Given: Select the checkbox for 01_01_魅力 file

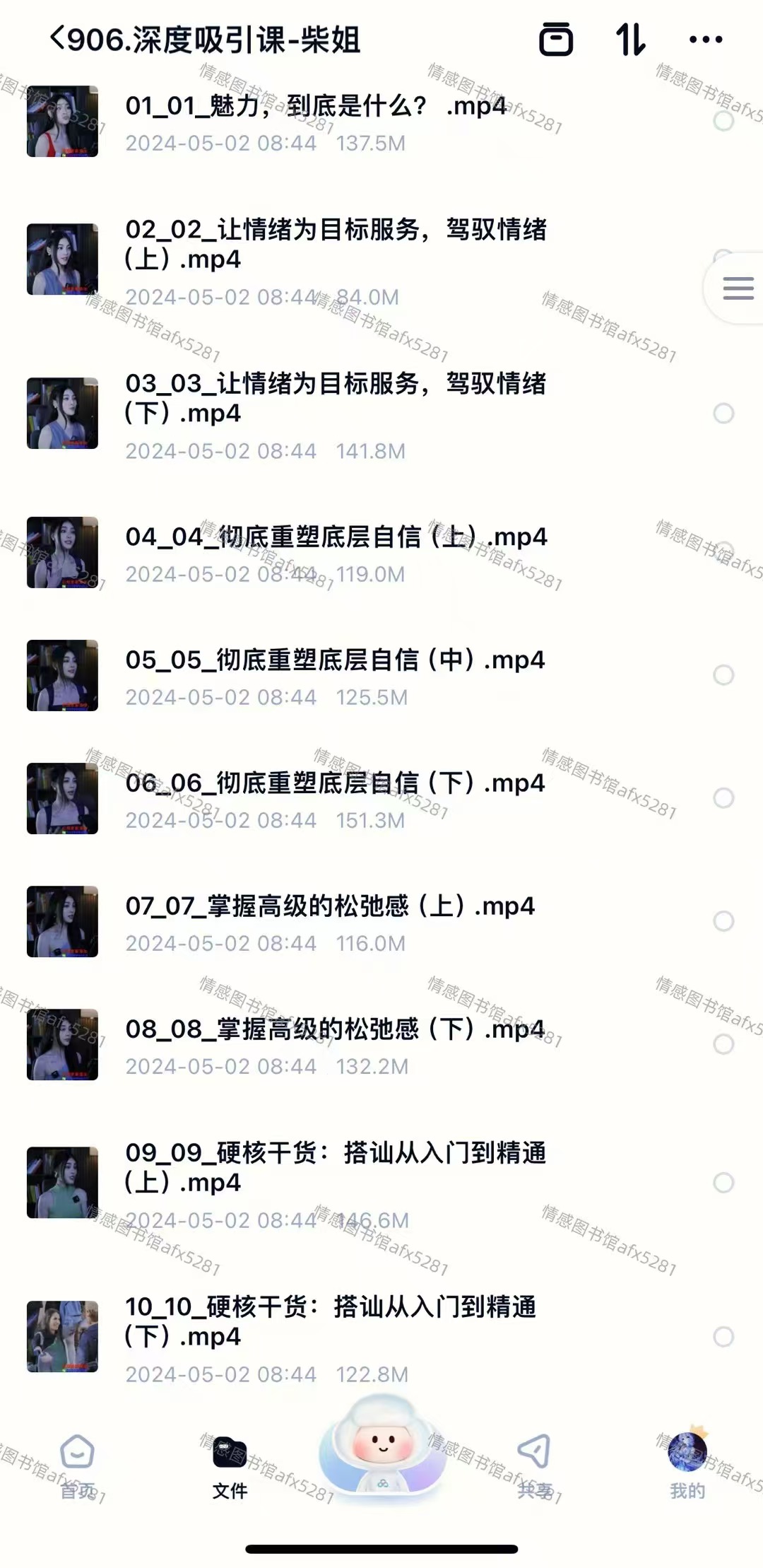Looking at the screenshot, I should tap(723, 121).
